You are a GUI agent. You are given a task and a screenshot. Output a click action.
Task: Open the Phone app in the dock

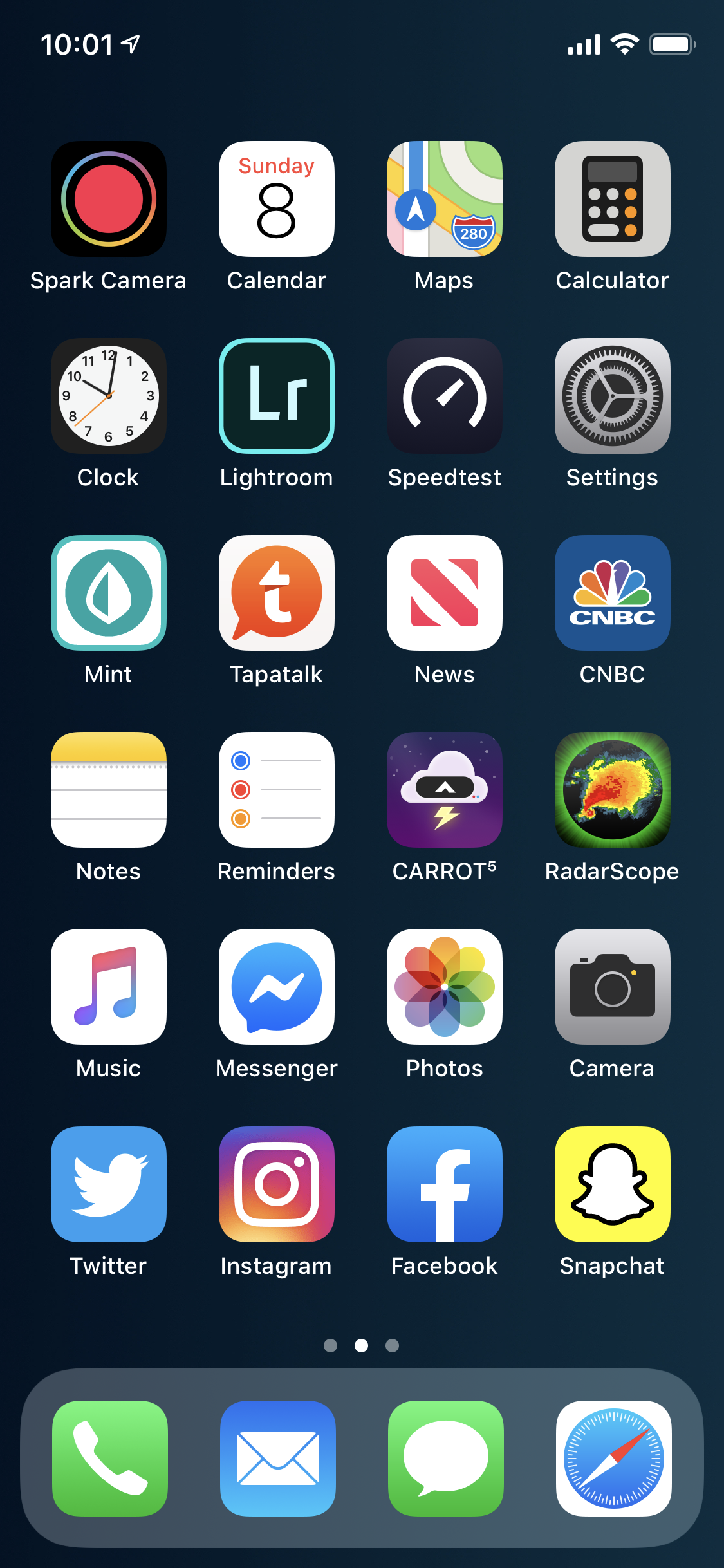click(x=110, y=1459)
